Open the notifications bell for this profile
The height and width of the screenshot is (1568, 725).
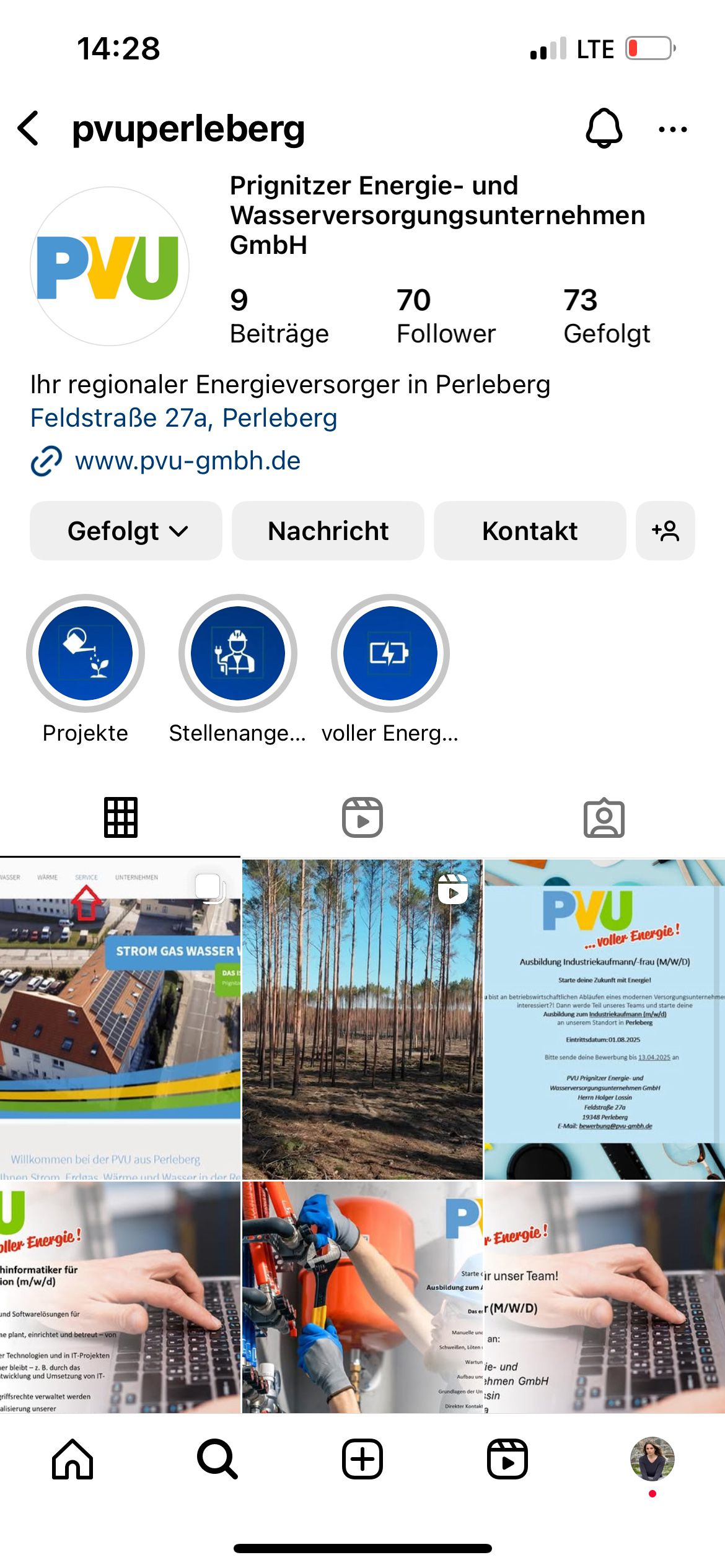click(604, 129)
